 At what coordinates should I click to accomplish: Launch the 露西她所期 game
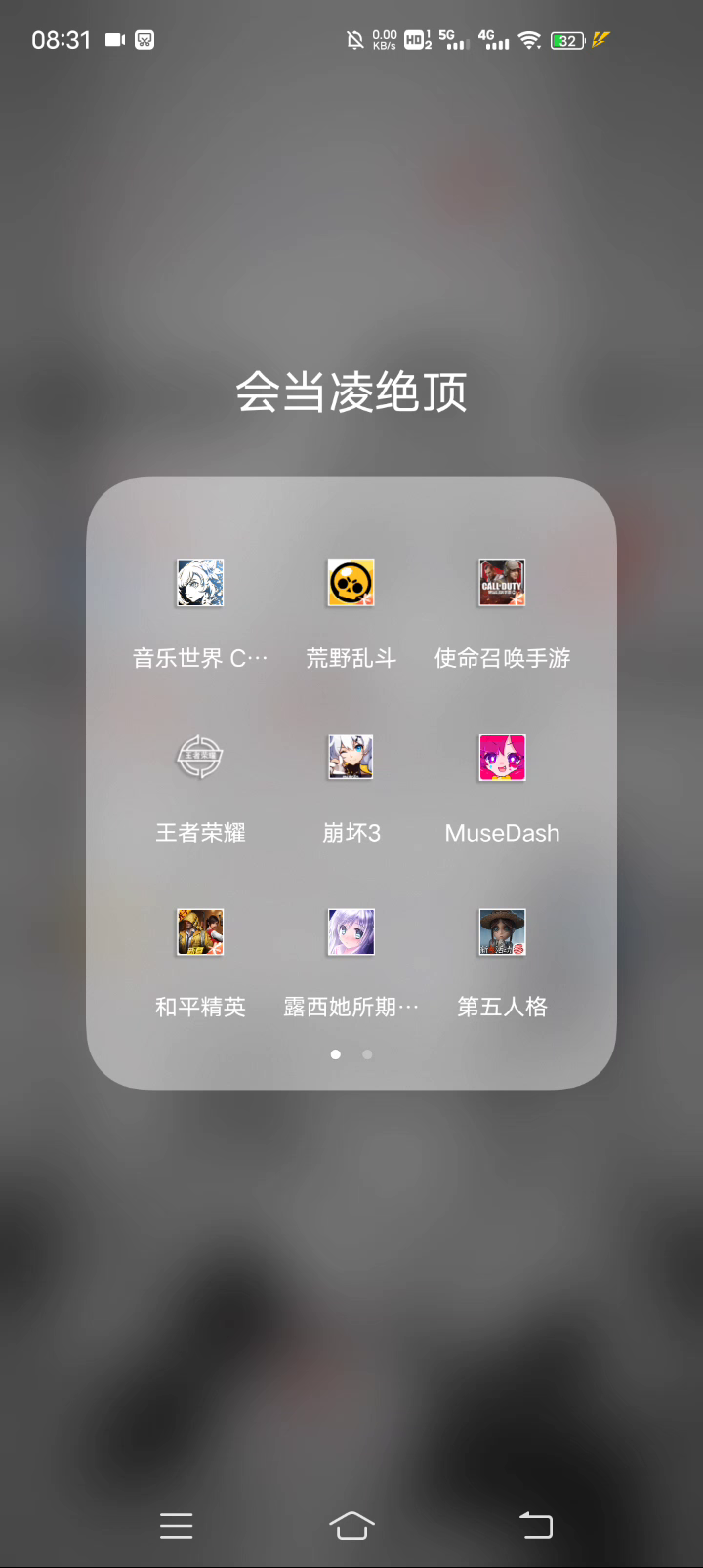click(351, 931)
